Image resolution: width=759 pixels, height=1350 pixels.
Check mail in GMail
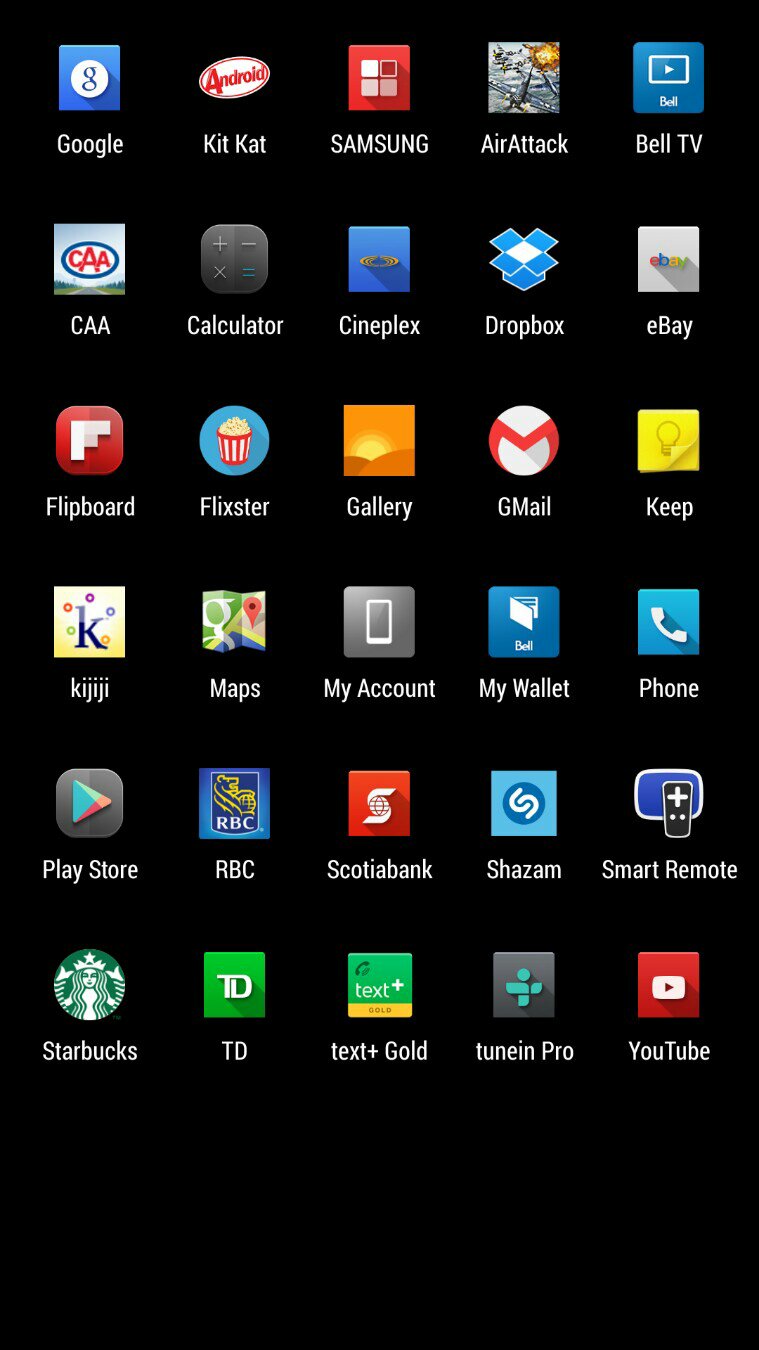524,440
